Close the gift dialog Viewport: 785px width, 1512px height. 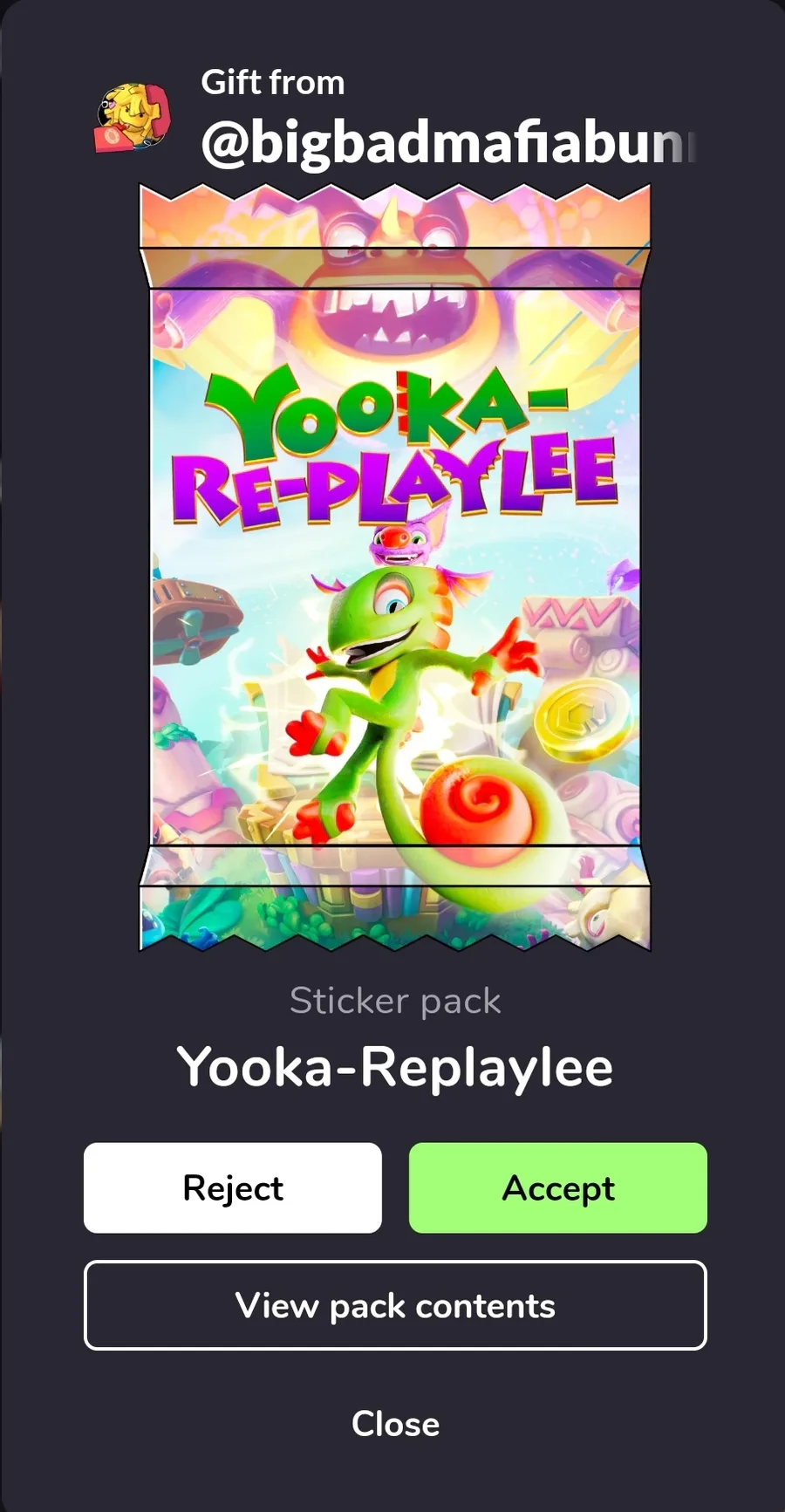(x=395, y=1424)
